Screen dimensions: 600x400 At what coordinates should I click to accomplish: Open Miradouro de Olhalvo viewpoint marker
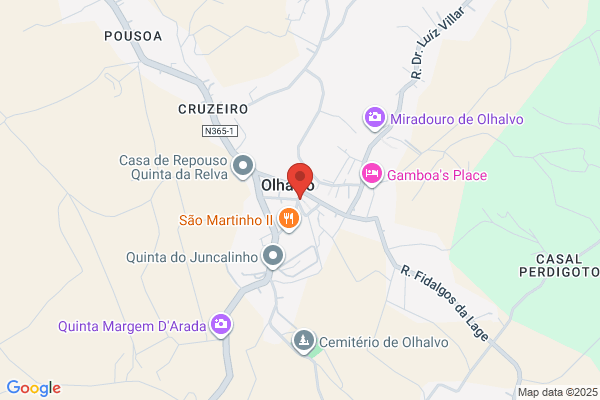tap(374, 118)
